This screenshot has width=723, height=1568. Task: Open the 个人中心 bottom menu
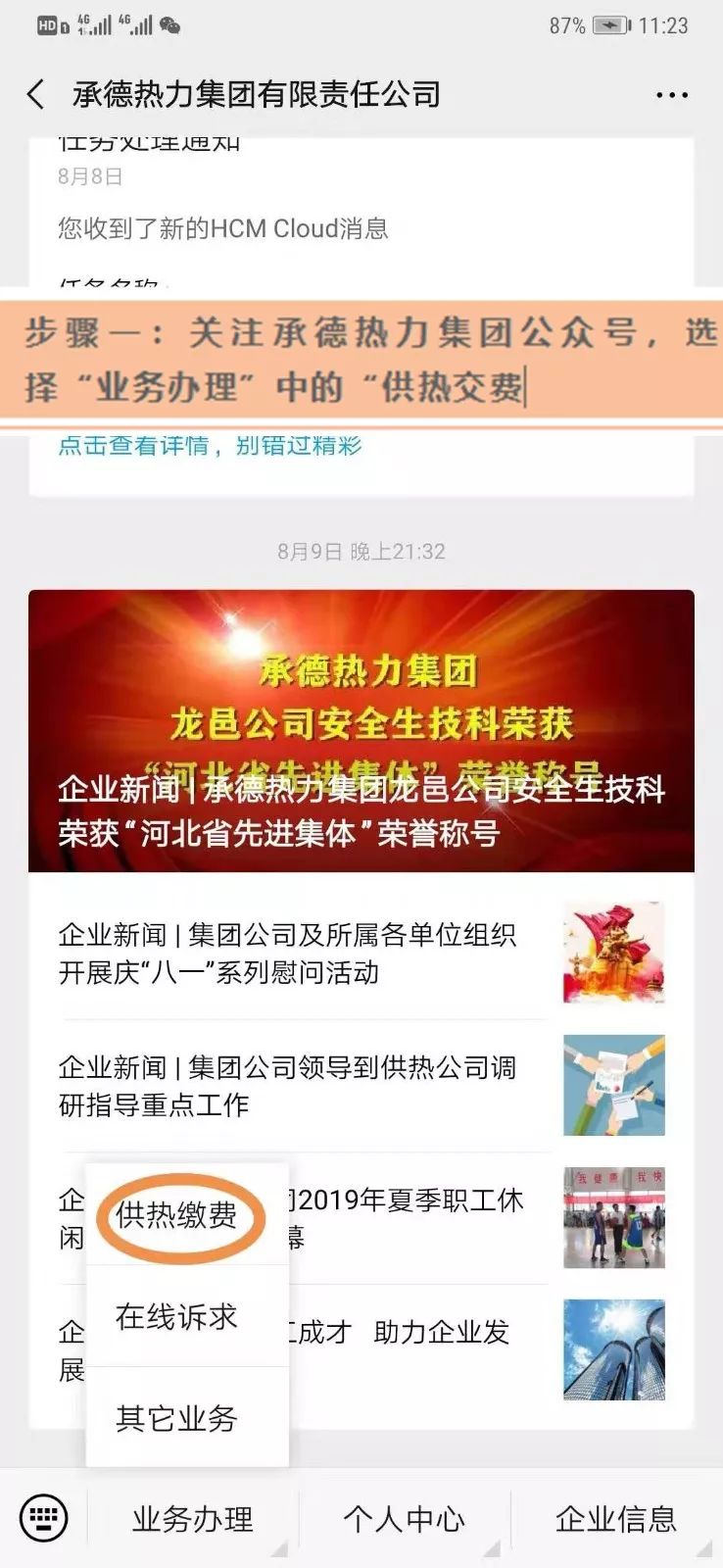(x=404, y=1519)
